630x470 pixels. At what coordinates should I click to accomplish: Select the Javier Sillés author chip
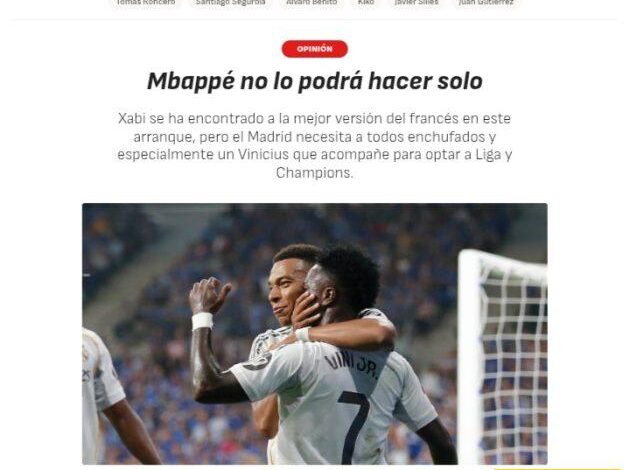coord(418,3)
